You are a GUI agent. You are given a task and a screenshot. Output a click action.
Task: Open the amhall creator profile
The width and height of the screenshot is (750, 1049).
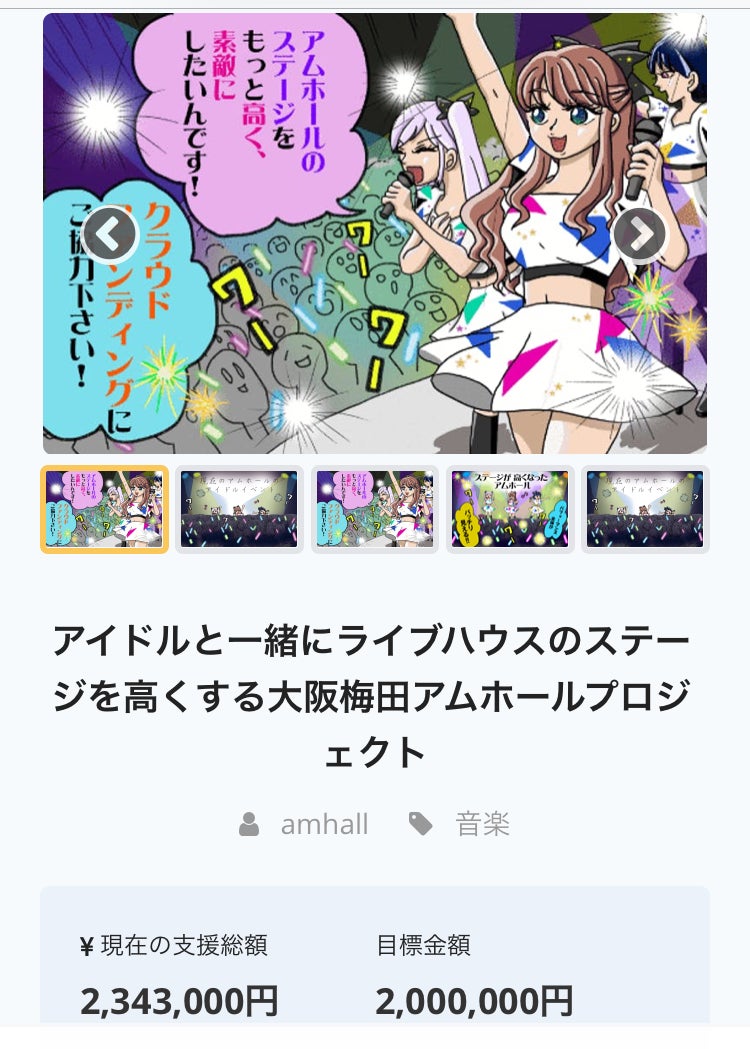pyautogui.click(x=324, y=825)
